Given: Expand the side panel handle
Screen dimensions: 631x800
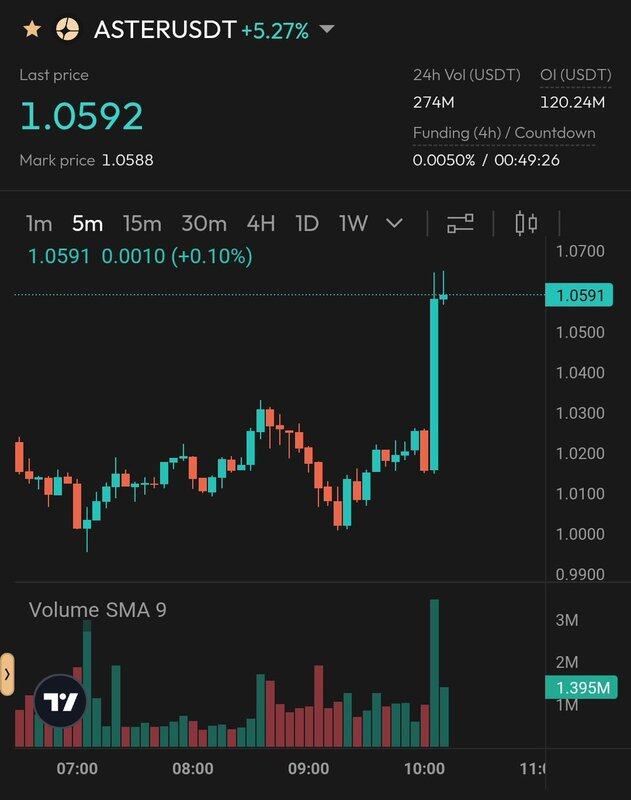Looking at the screenshot, I should [x=7, y=675].
